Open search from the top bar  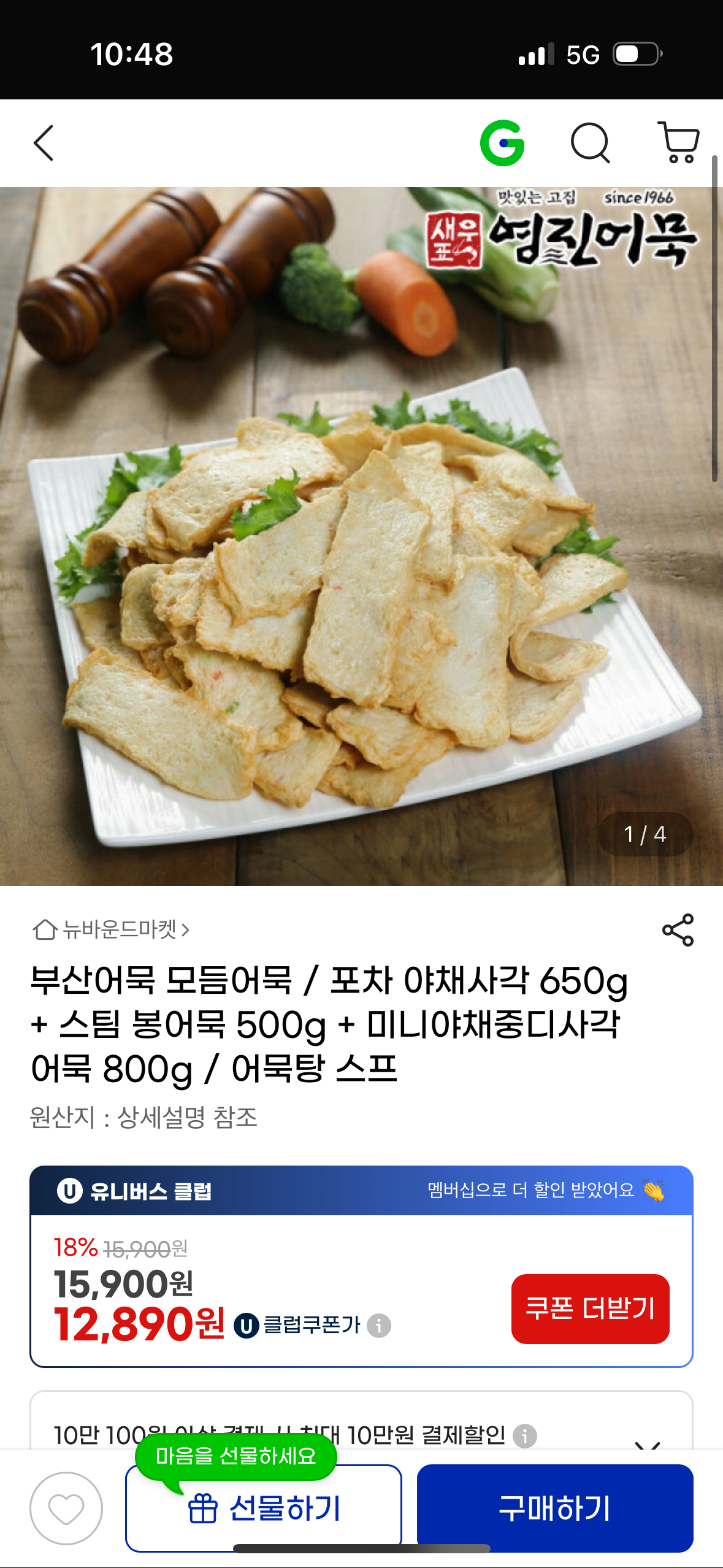591,144
